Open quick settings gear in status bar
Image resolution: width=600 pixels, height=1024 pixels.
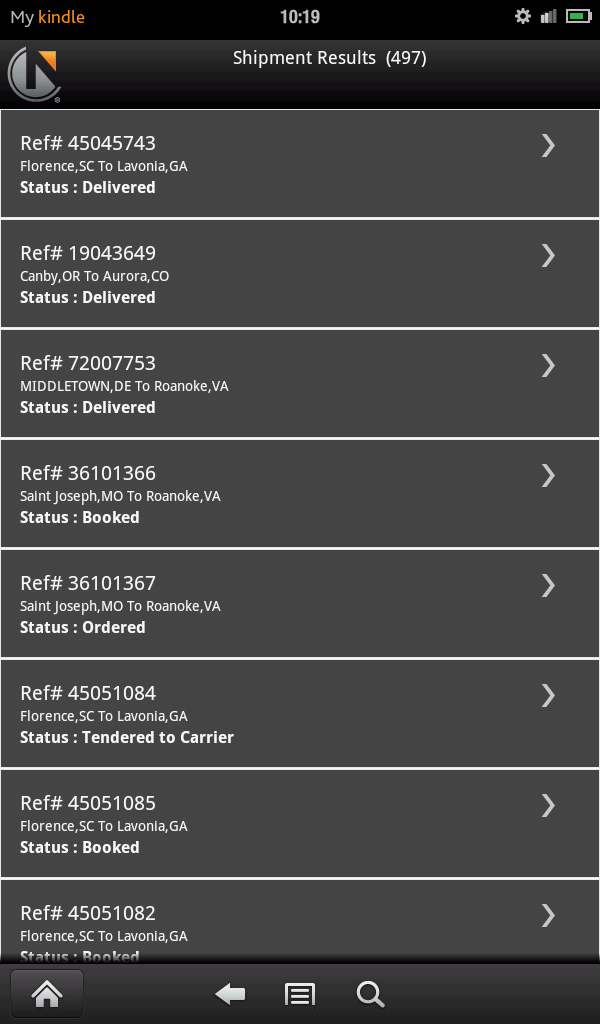(x=523, y=16)
